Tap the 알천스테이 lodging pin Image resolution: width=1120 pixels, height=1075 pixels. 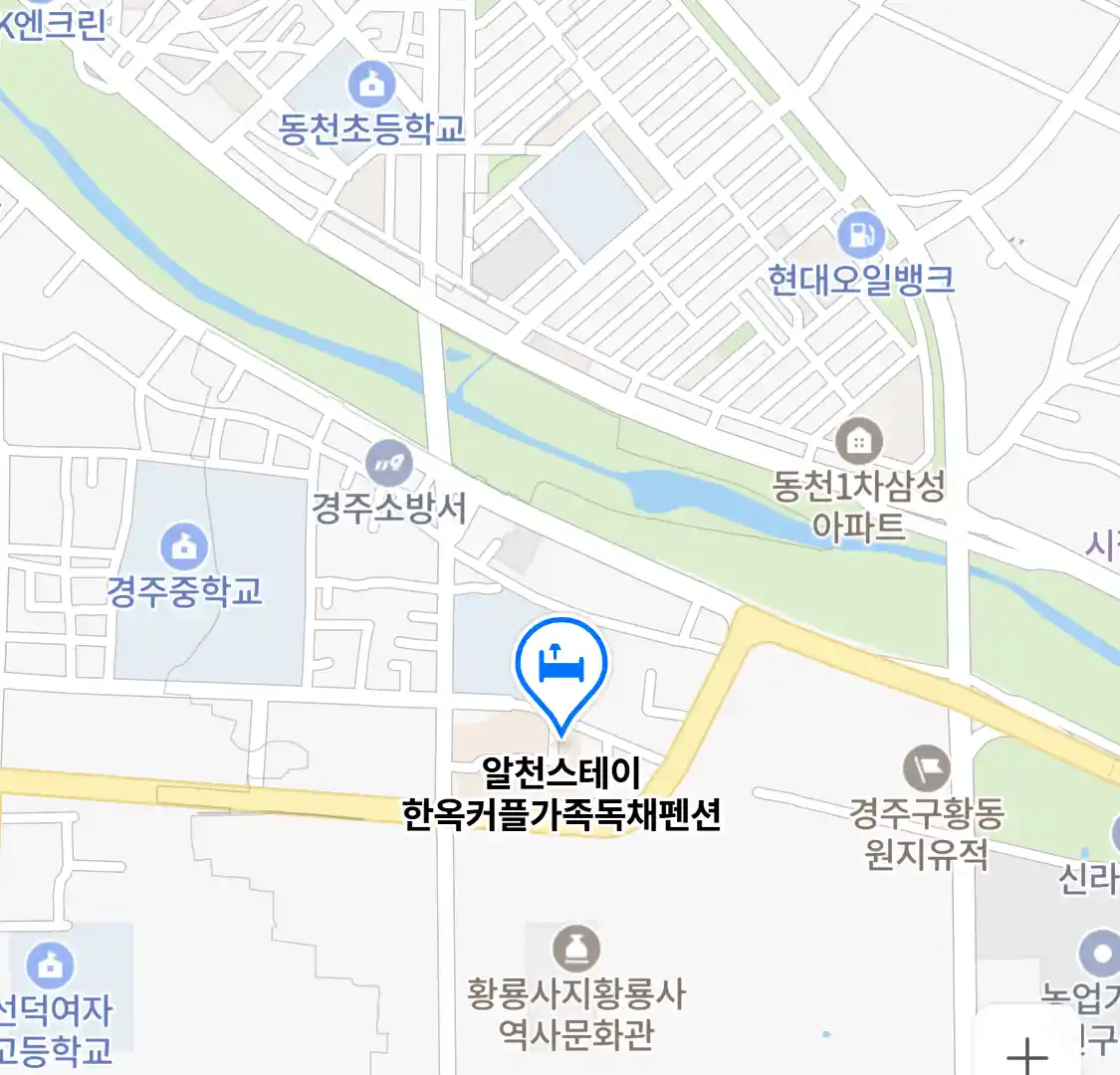pyautogui.click(x=560, y=665)
